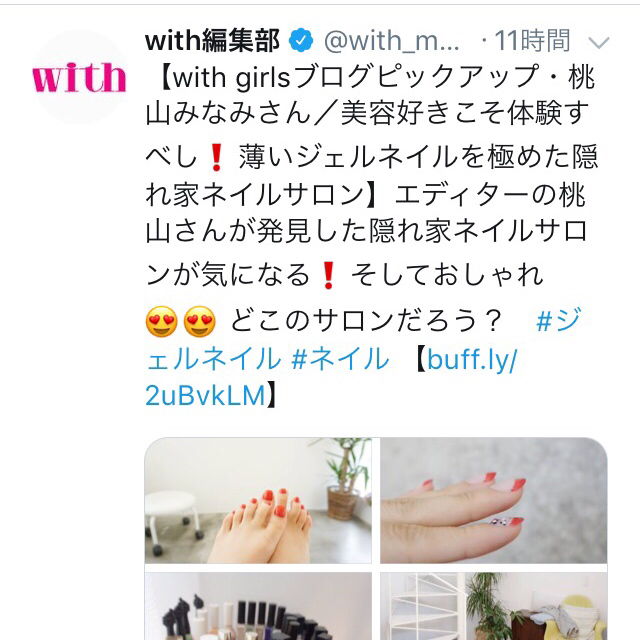Open the with編集部 account name
The image size is (640, 640).
coord(212,41)
